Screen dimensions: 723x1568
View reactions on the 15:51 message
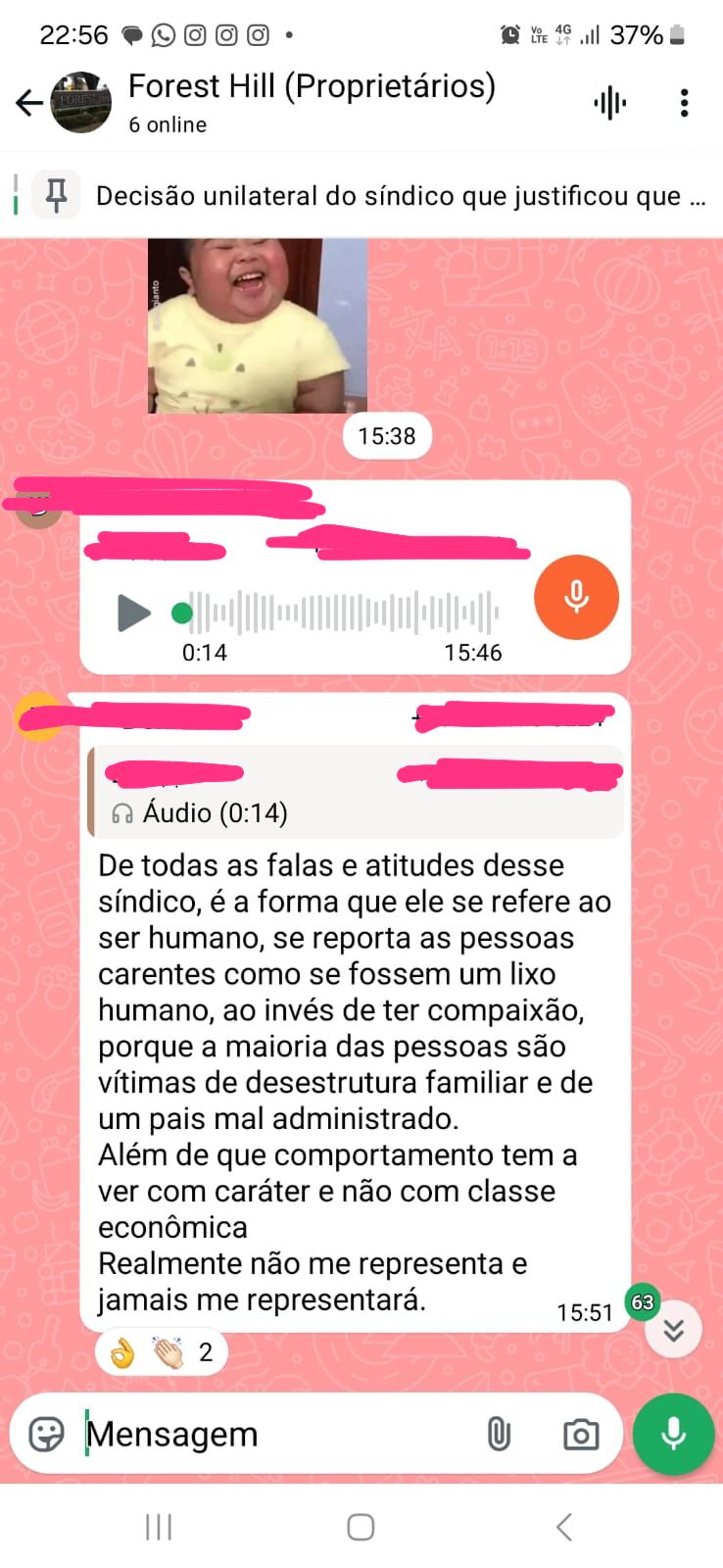coord(162,1352)
